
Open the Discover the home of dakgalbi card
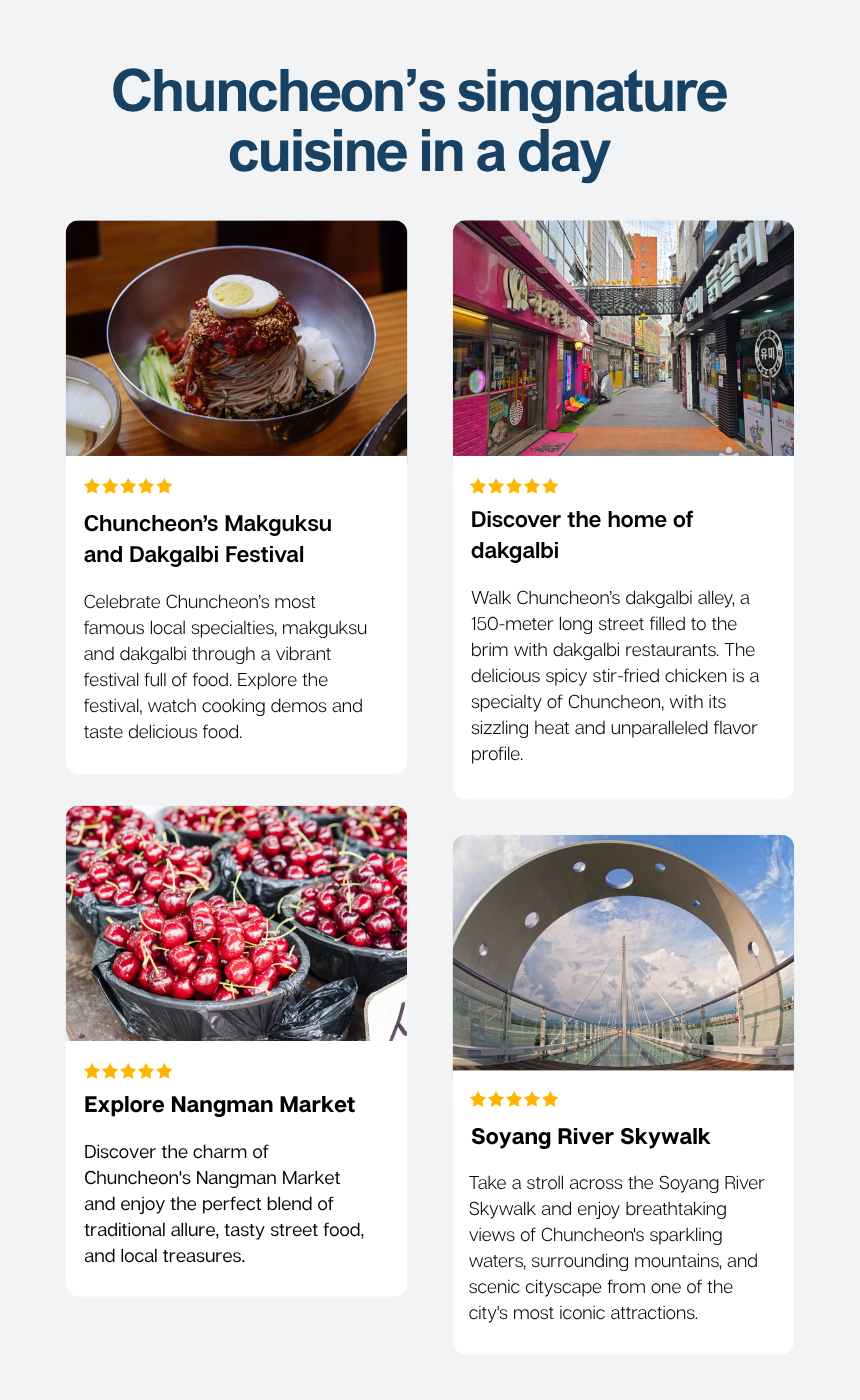click(x=623, y=510)
